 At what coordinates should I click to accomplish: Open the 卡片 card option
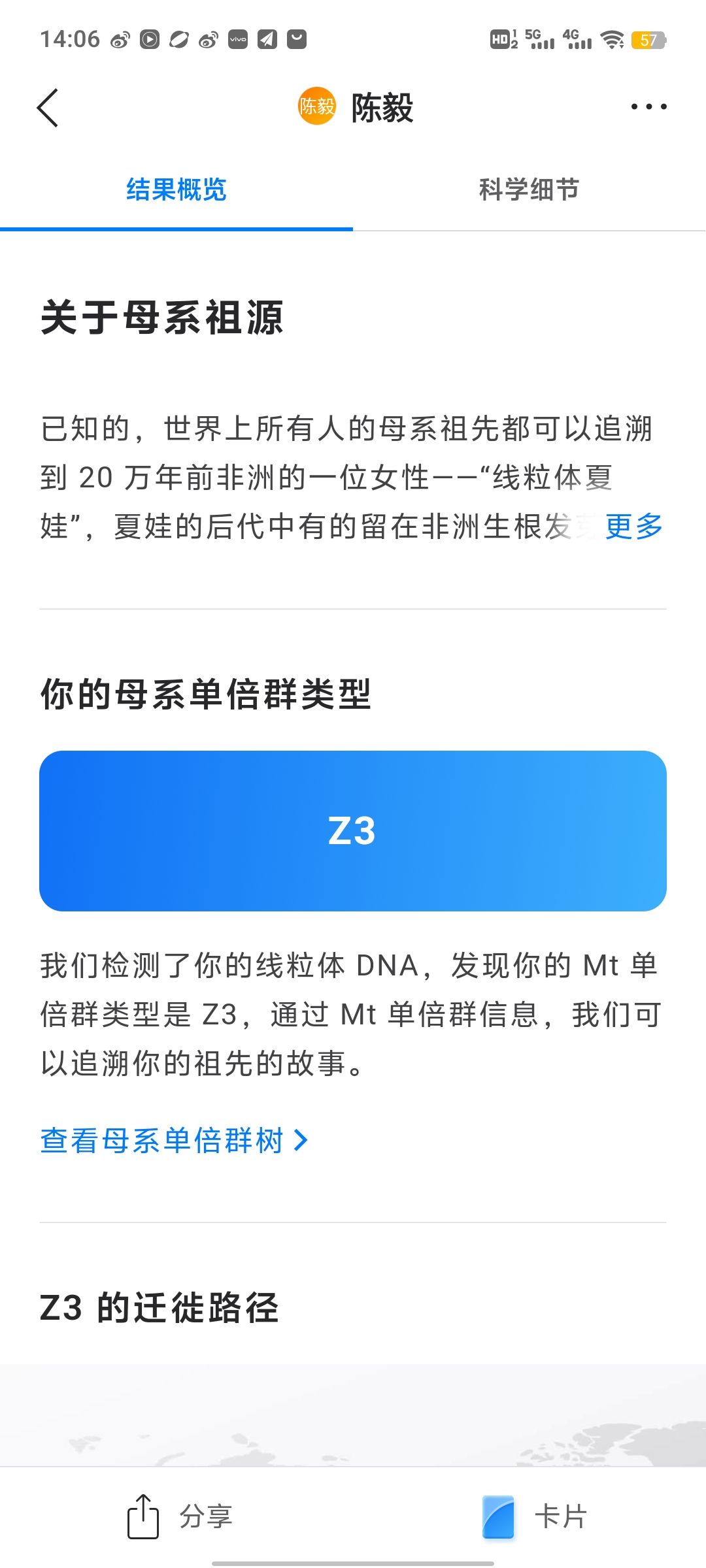[535, 1516]
